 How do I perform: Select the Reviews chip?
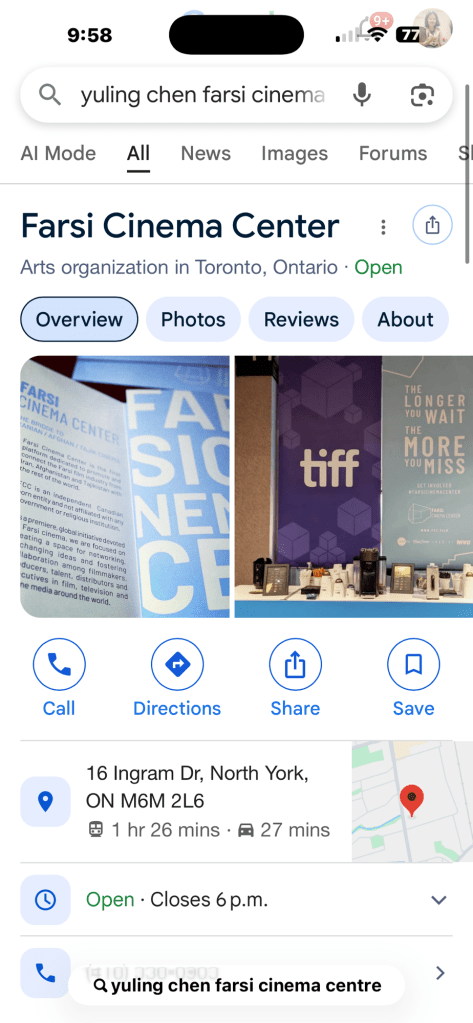(301, 320)
